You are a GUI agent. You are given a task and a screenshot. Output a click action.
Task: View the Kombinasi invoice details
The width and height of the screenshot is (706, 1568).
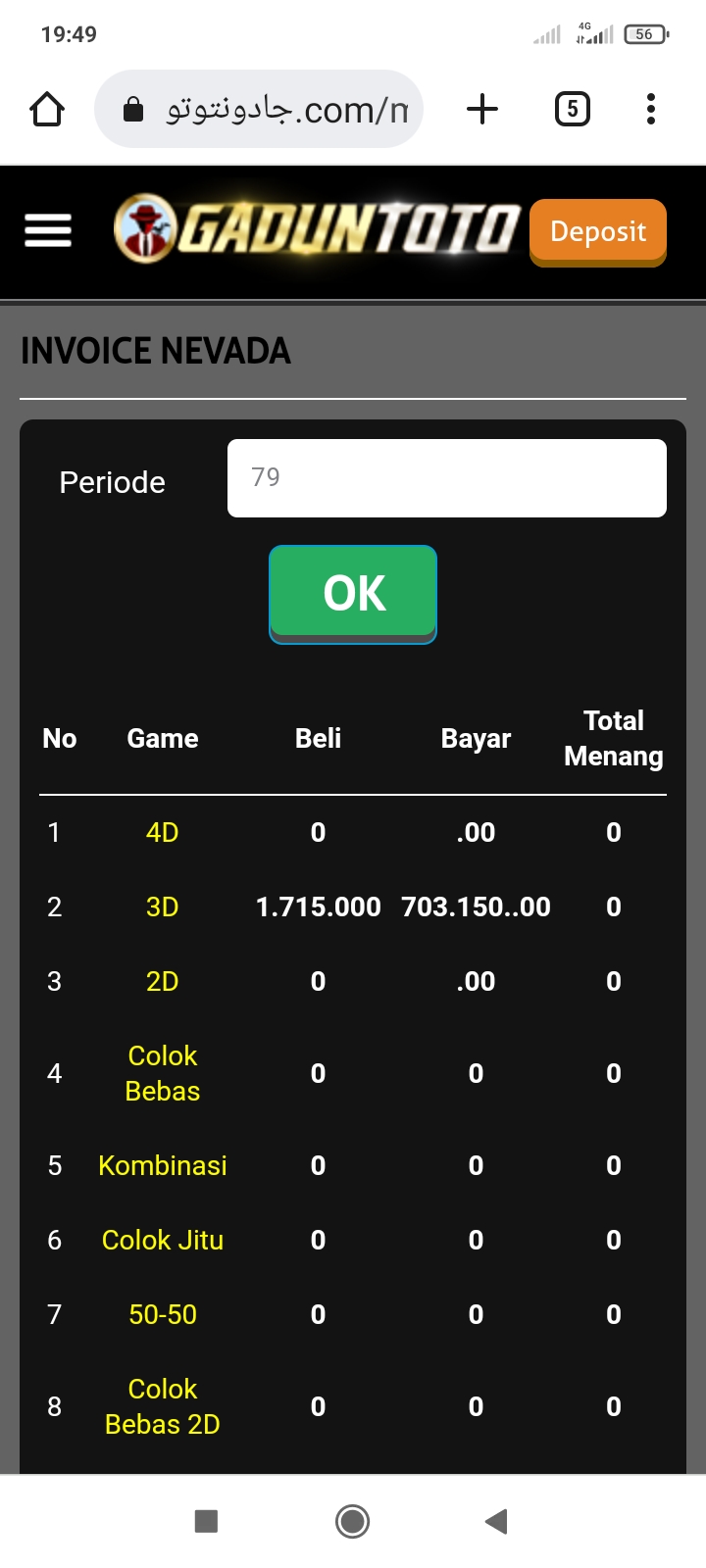click(x=162, y=1166)
